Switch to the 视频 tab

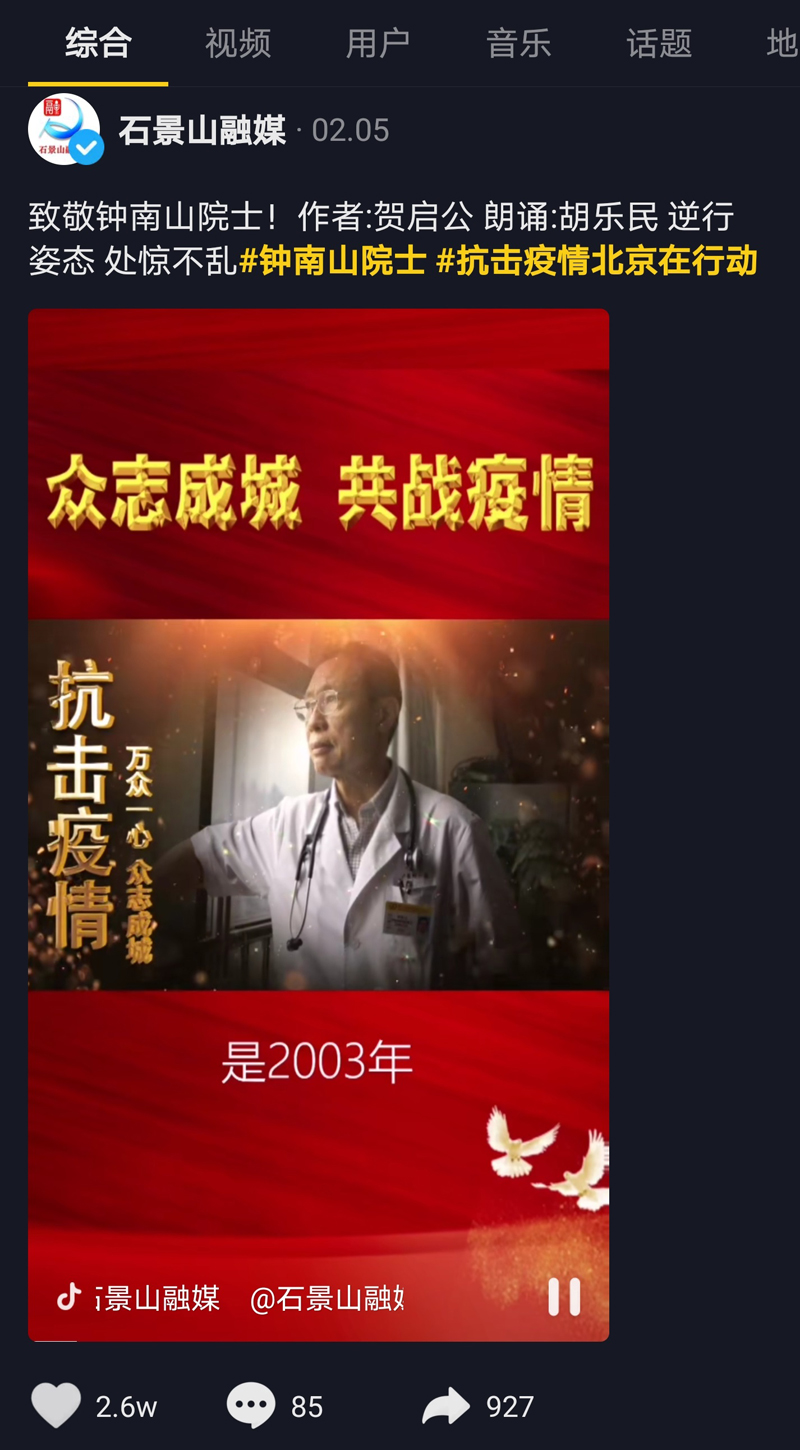238,44
